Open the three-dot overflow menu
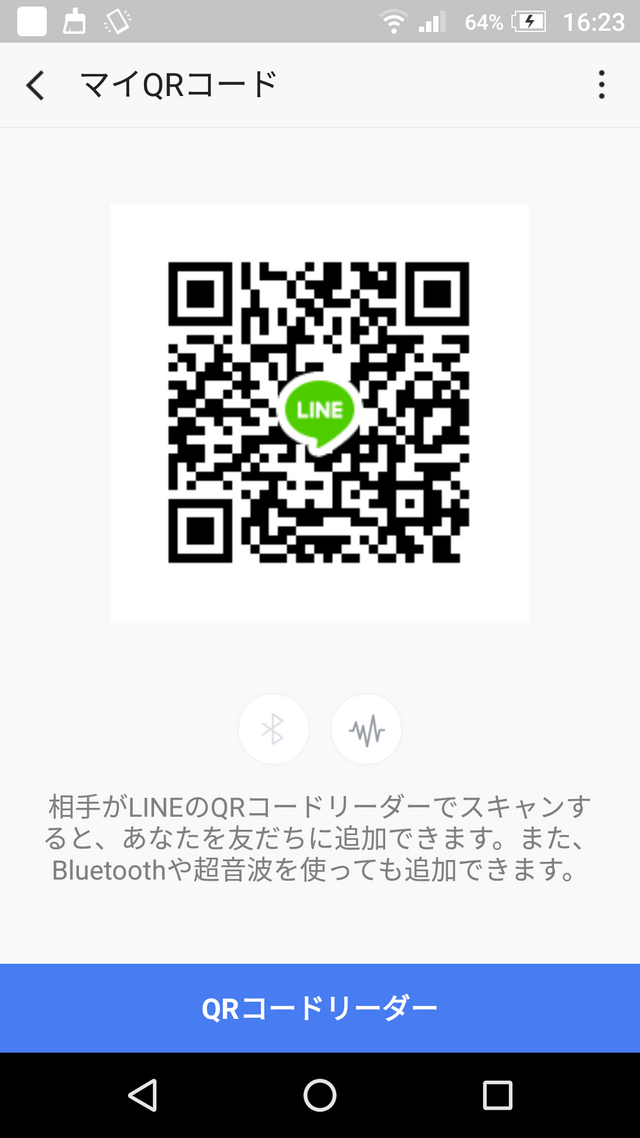 coord(601,86)
